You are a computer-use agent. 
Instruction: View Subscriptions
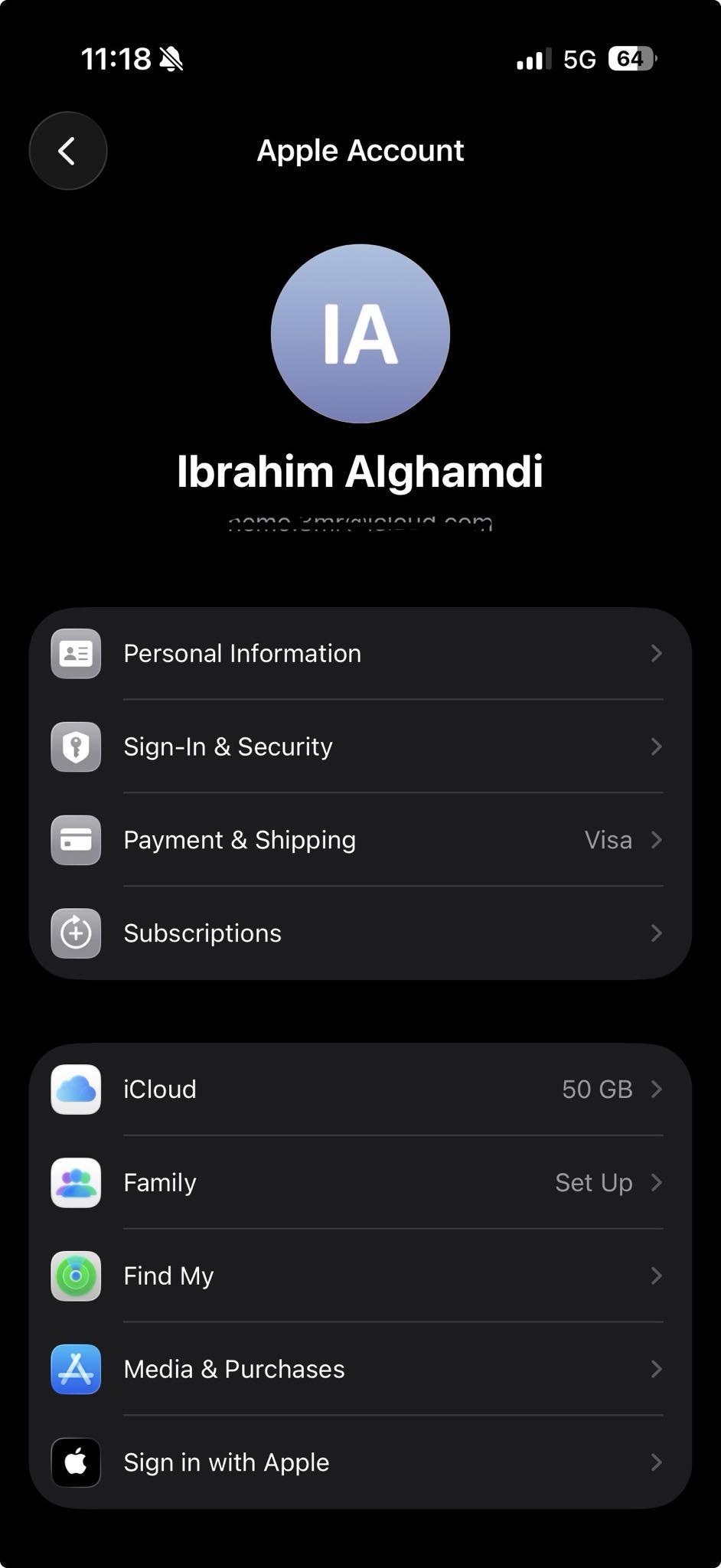360,933
